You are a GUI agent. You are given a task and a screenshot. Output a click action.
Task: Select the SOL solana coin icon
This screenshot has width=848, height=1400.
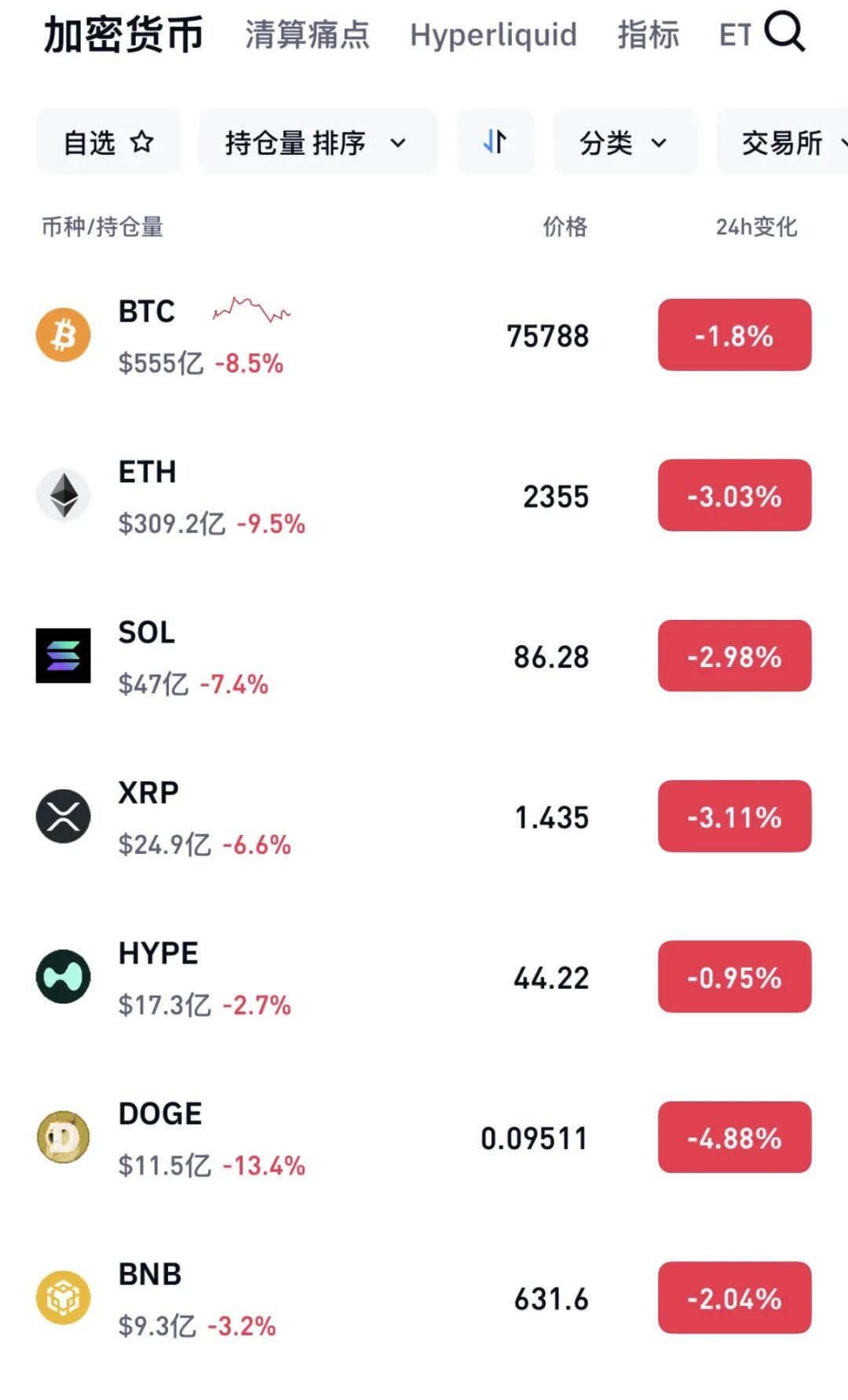click(x=62, y=656)
